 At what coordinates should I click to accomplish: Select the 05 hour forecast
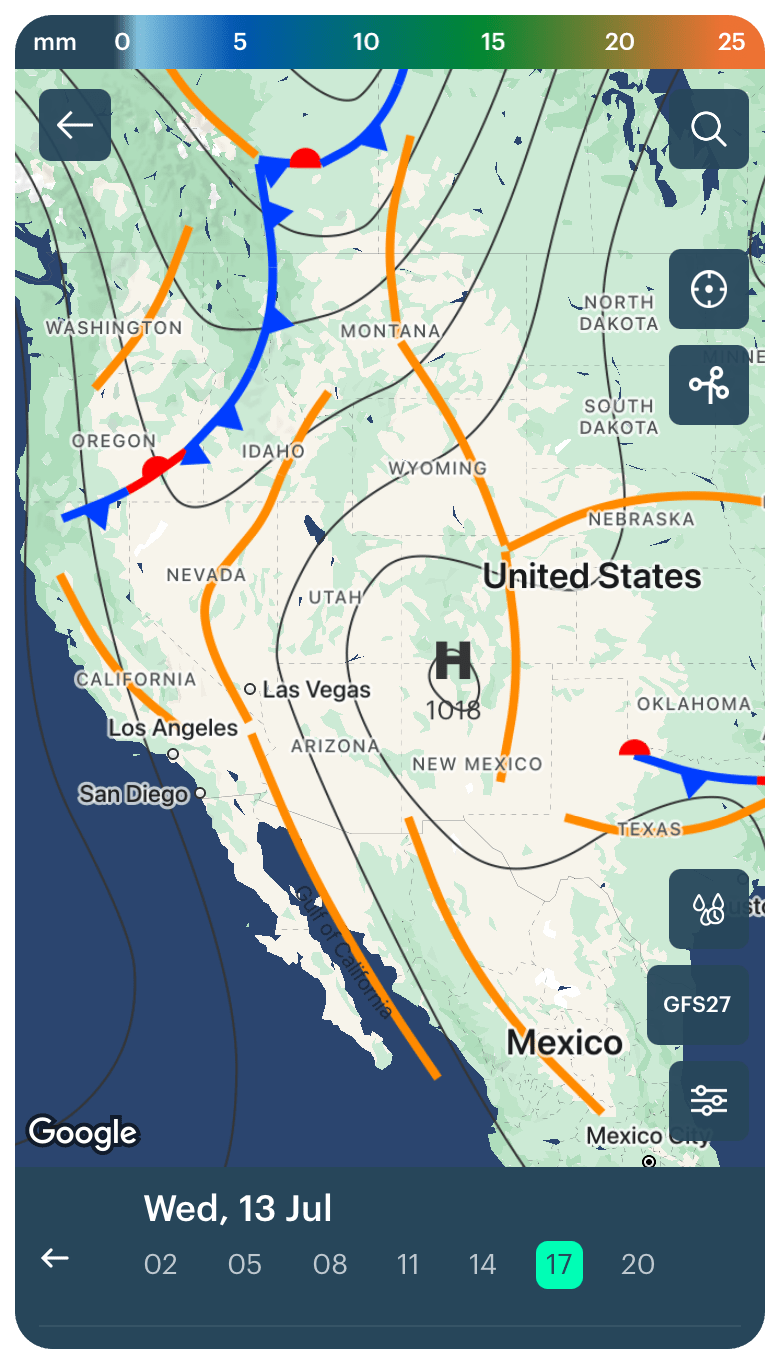(x=245, y=1265)
